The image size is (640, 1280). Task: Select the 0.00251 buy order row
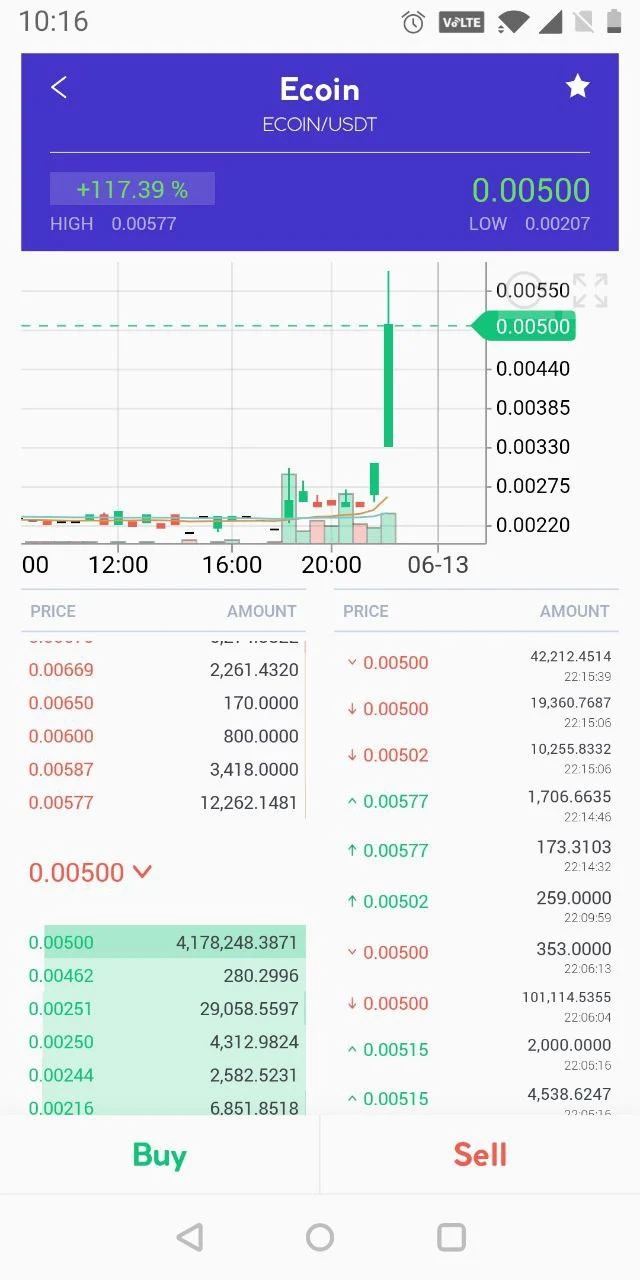pos(164,1009)
